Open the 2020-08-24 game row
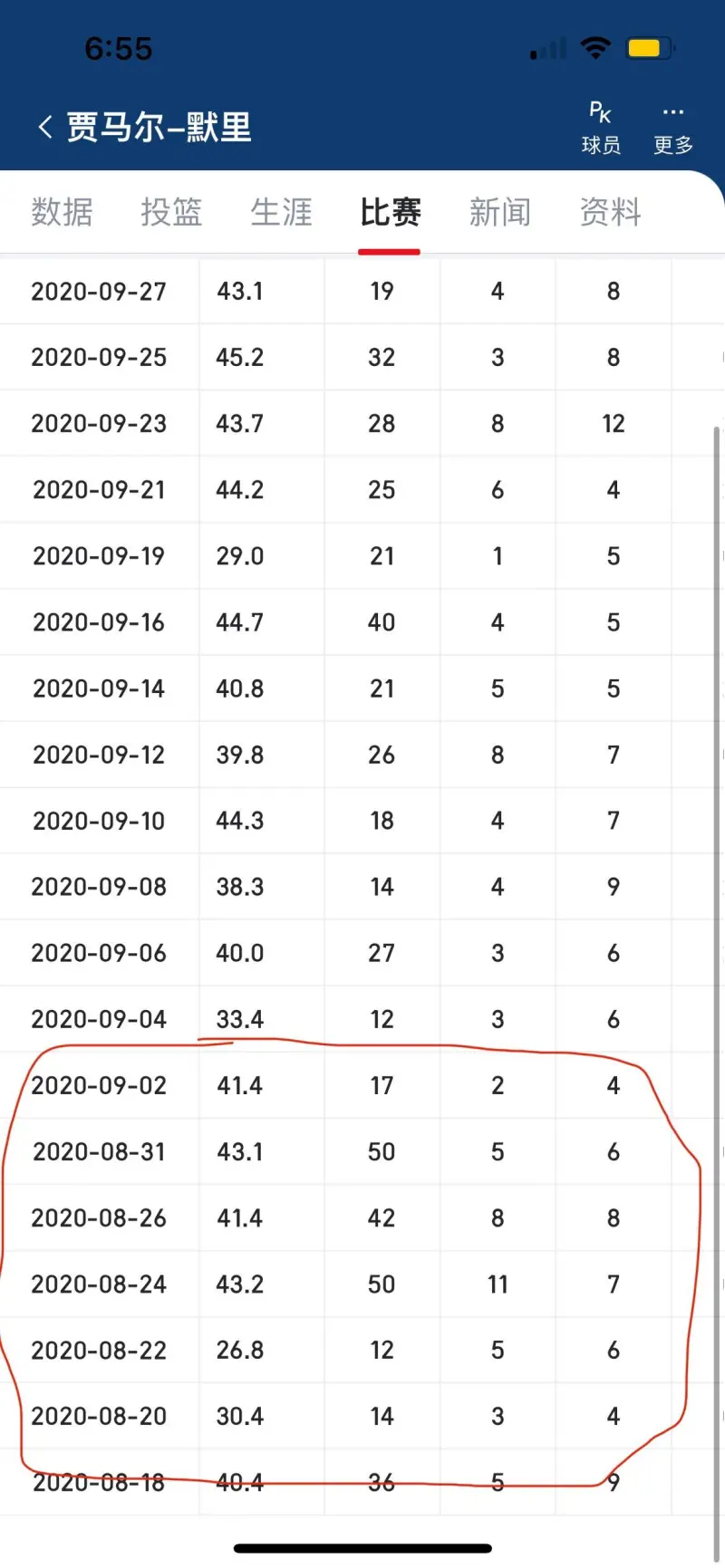Screen dimensions: 725x1568 point(362,1284)
